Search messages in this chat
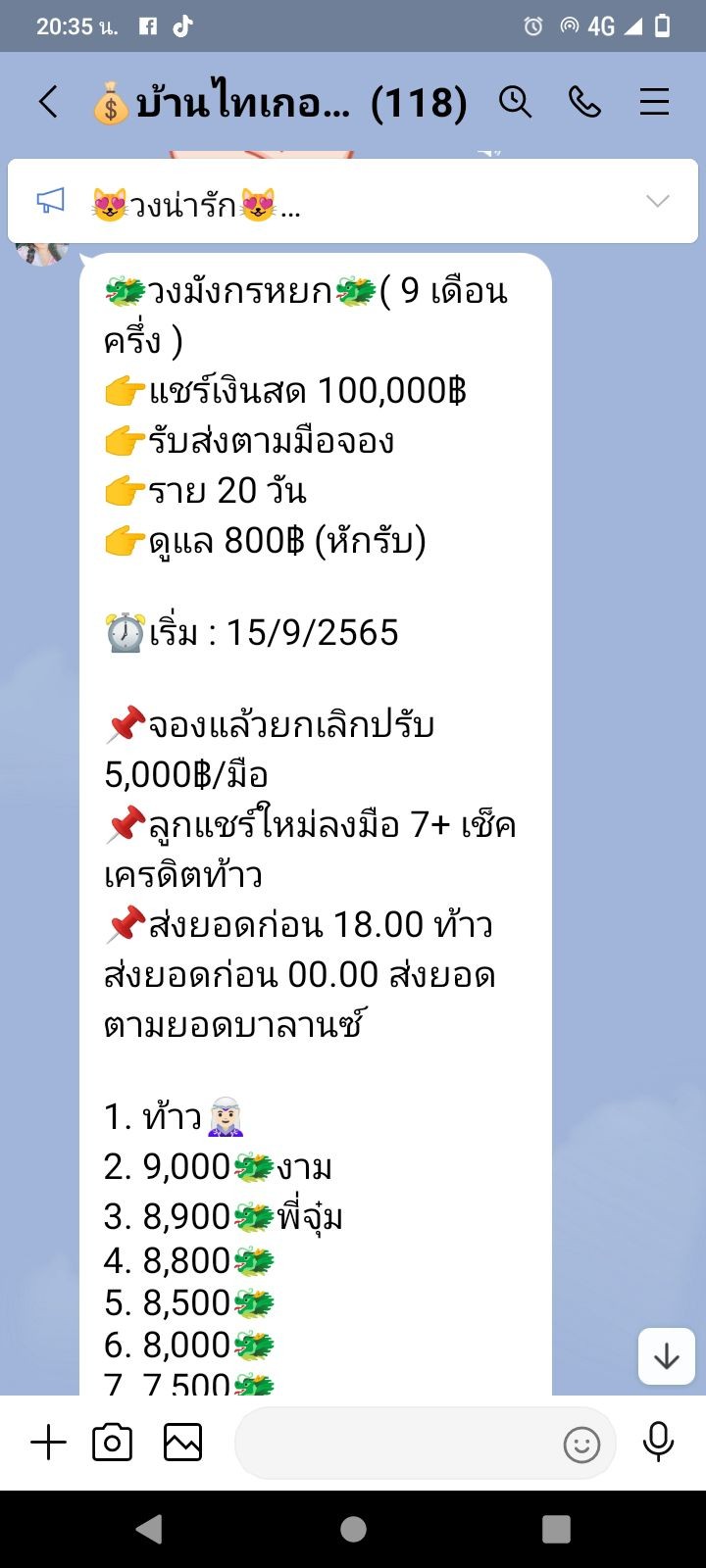The image size is (706, 1568). [x=515, y=102]
